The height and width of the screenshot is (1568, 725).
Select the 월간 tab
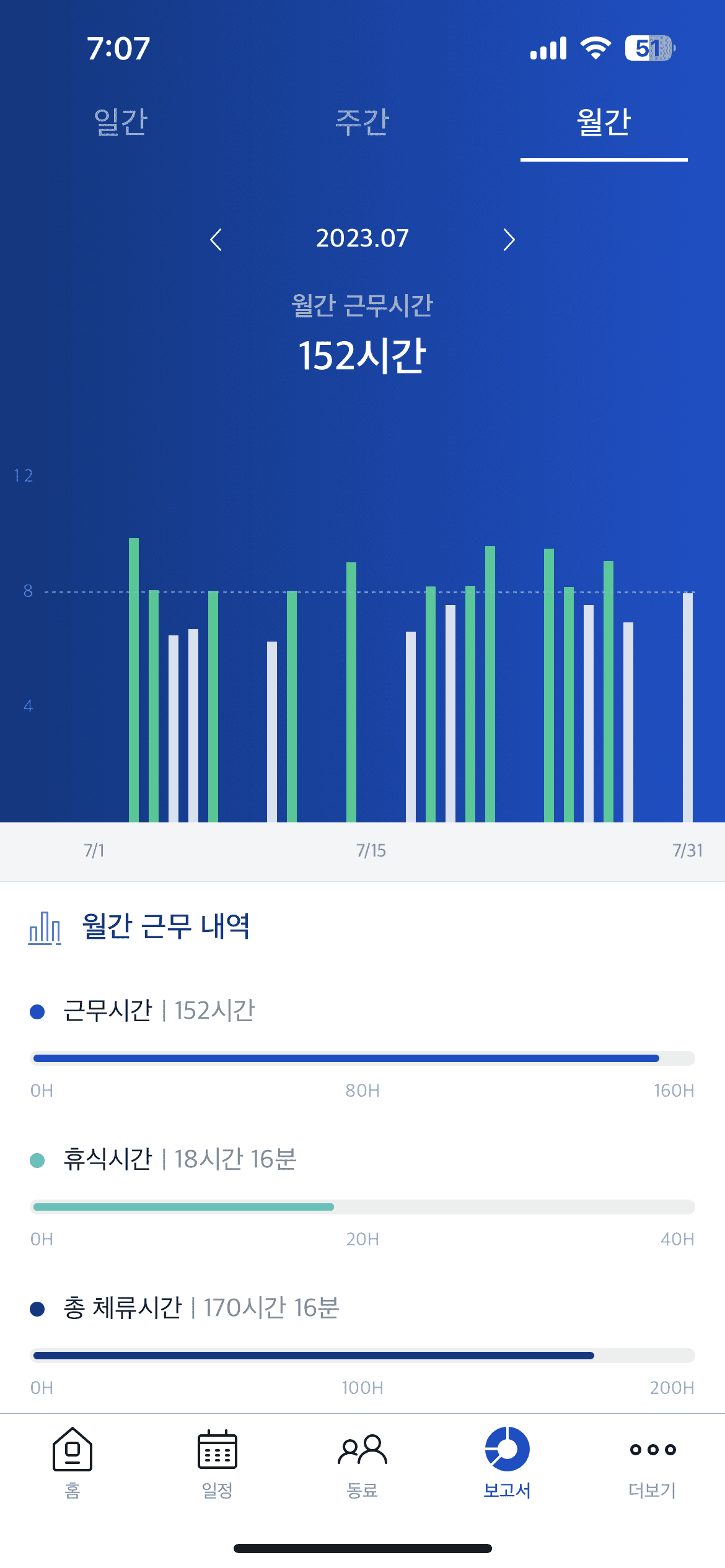tap(604, 121)
